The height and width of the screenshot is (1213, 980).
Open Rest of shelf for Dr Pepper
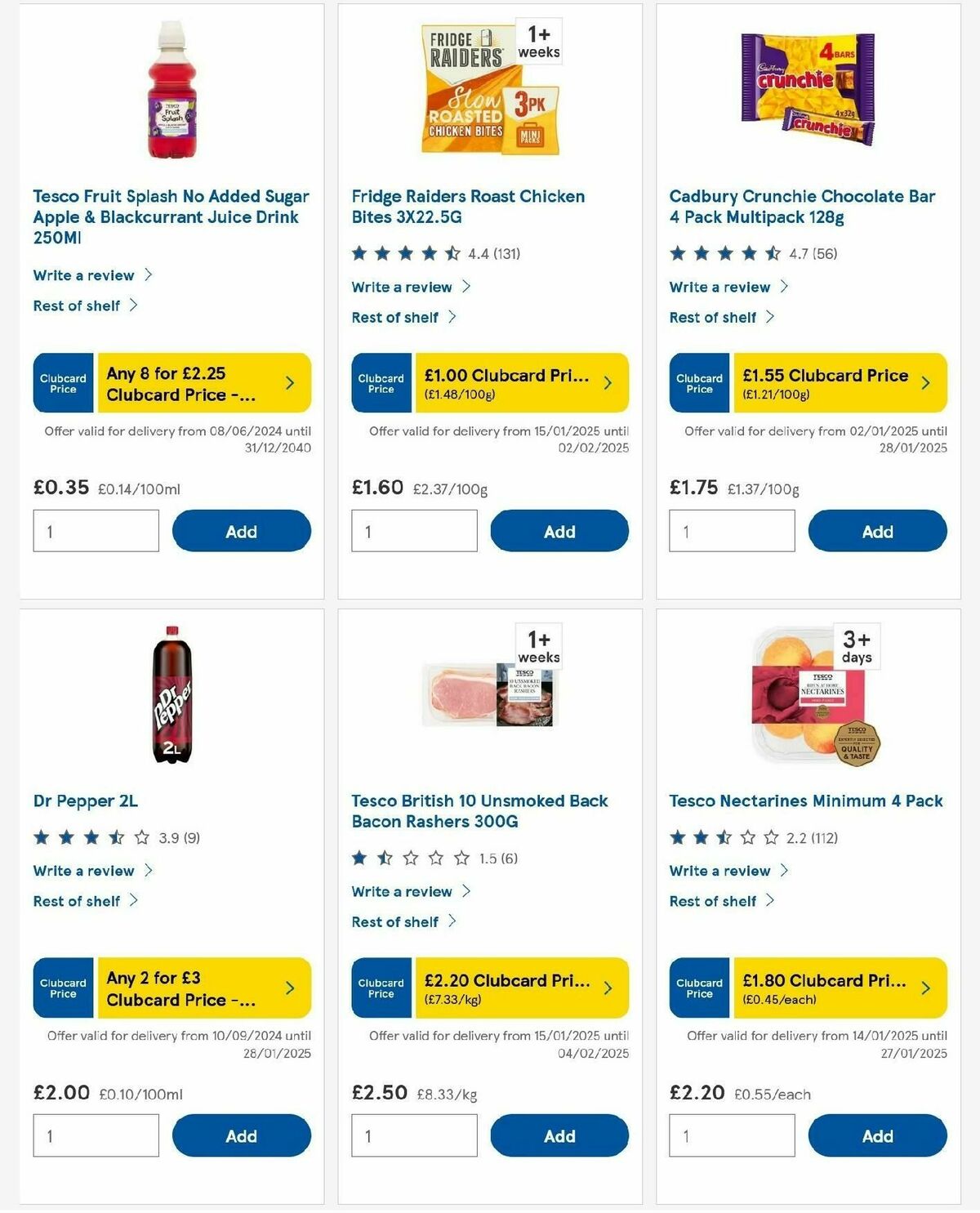pyautogui.click(x=78, y=901)
